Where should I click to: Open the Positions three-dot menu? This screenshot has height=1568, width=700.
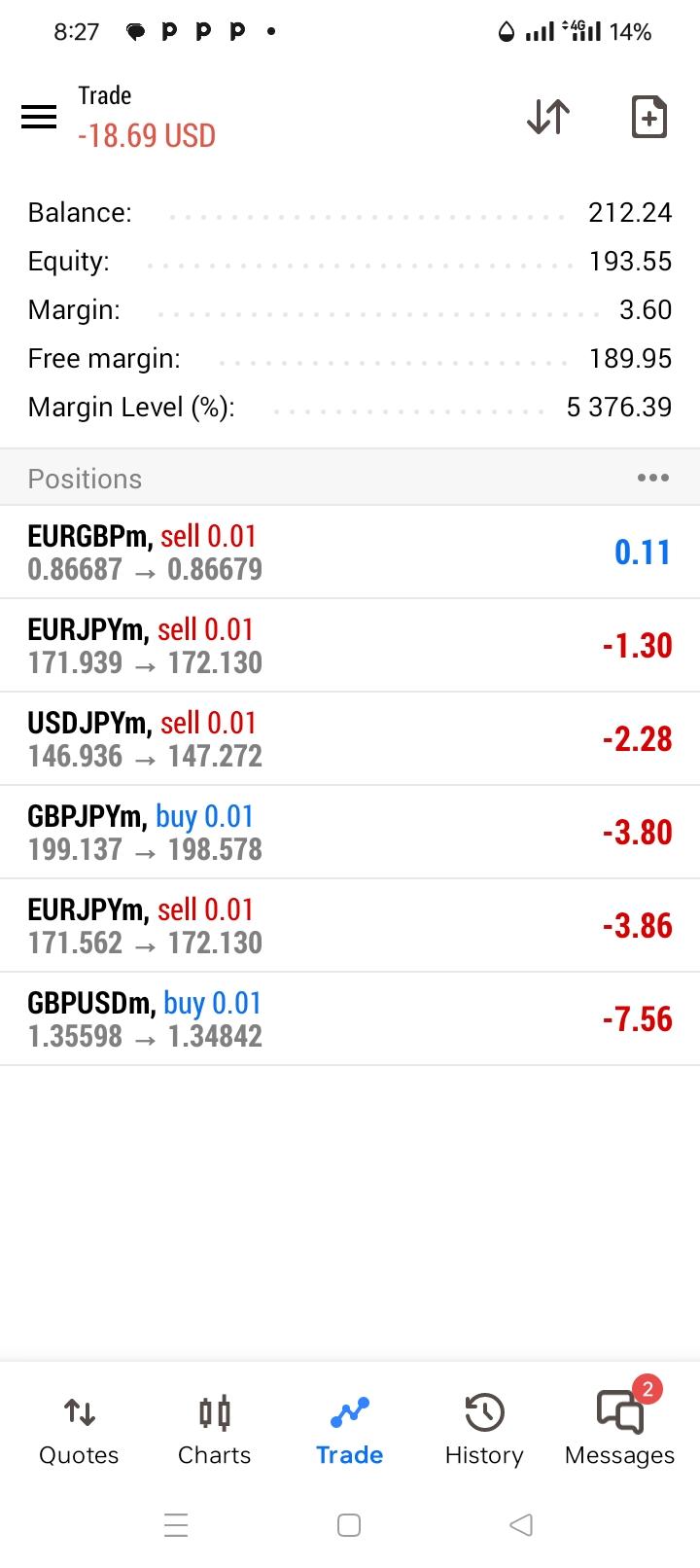pyautogui.click(x=652, y=478)
